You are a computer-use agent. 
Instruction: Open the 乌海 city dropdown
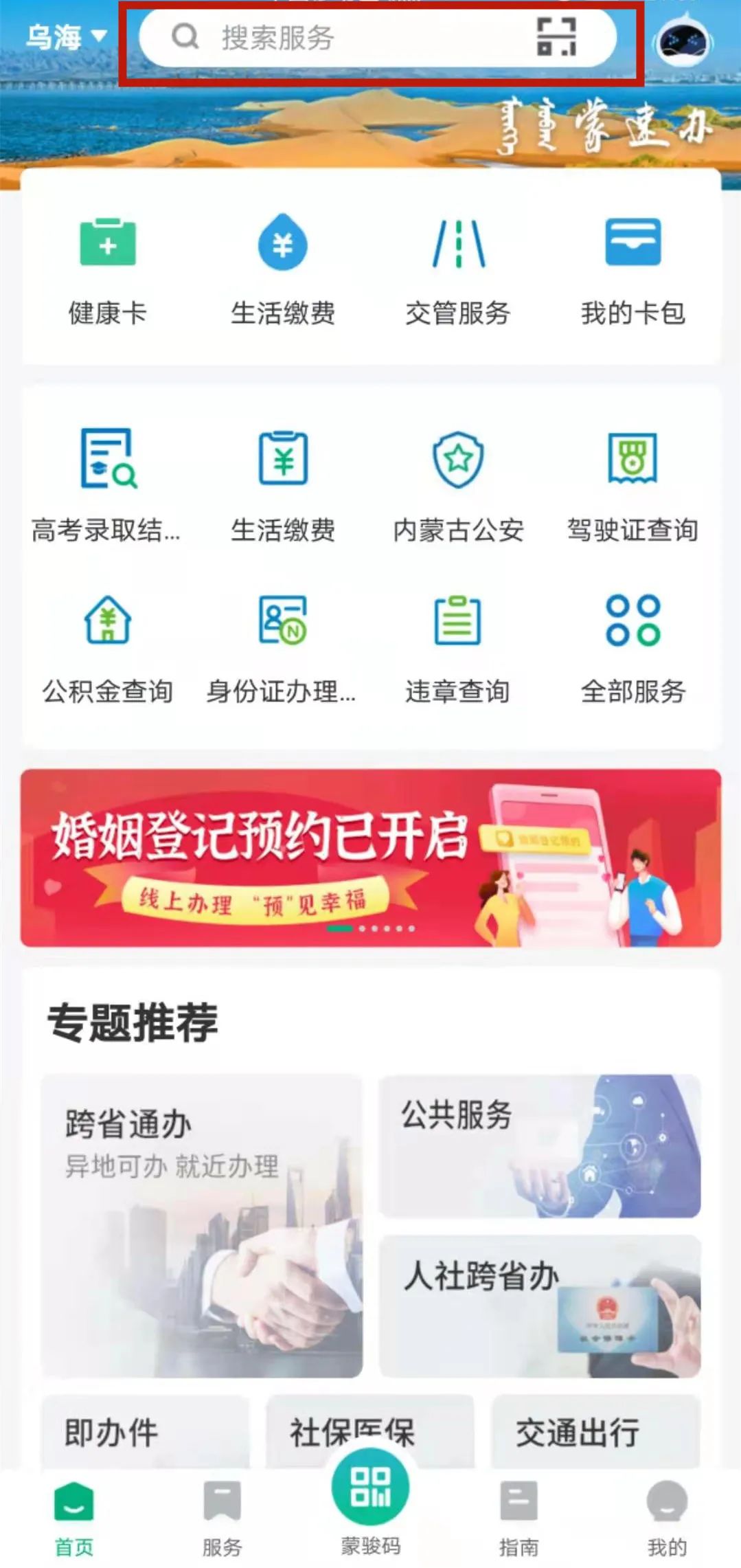(66, 37)
